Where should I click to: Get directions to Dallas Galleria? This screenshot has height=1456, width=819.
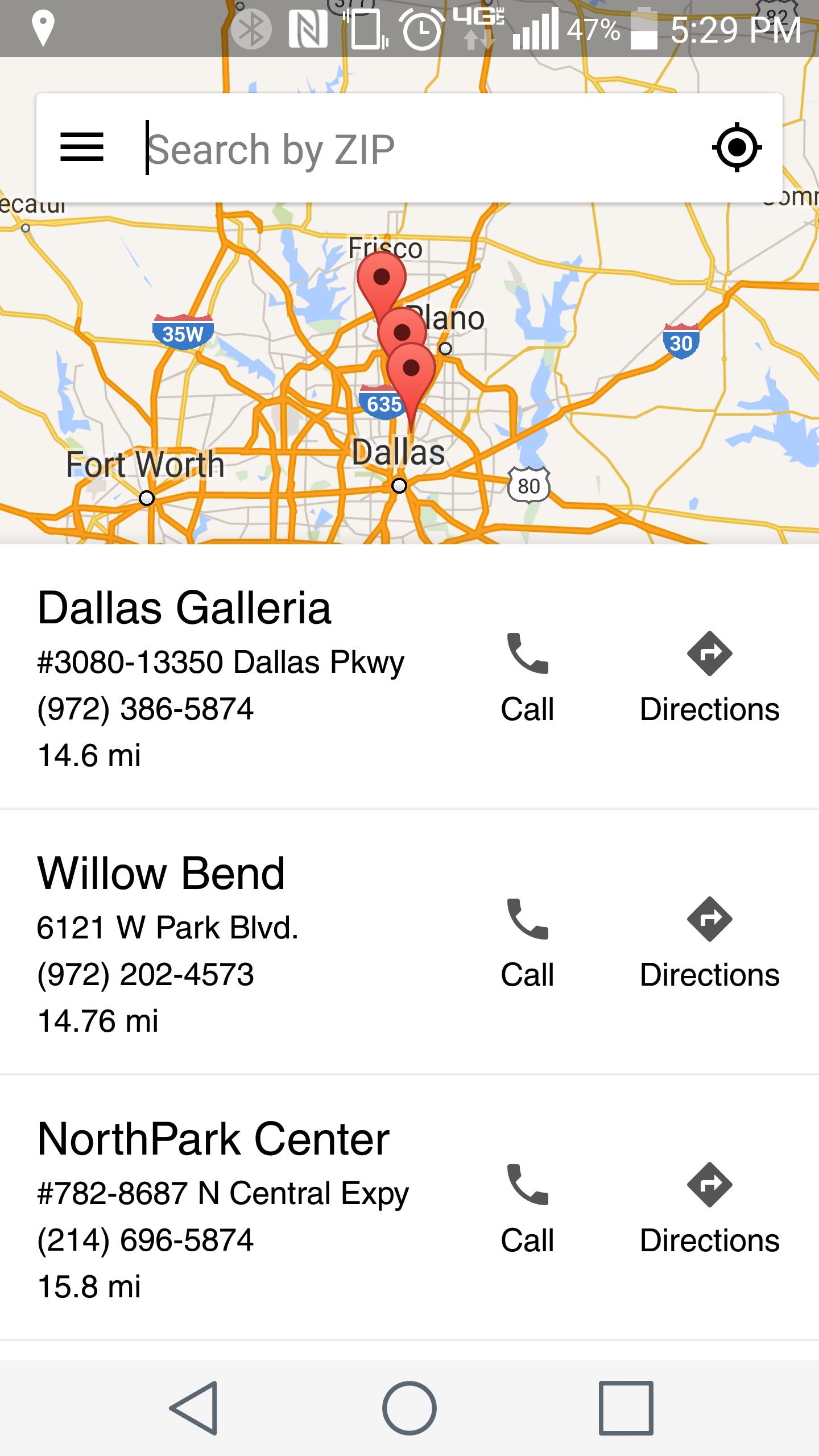pyautogui.click(x=709, y=677)
